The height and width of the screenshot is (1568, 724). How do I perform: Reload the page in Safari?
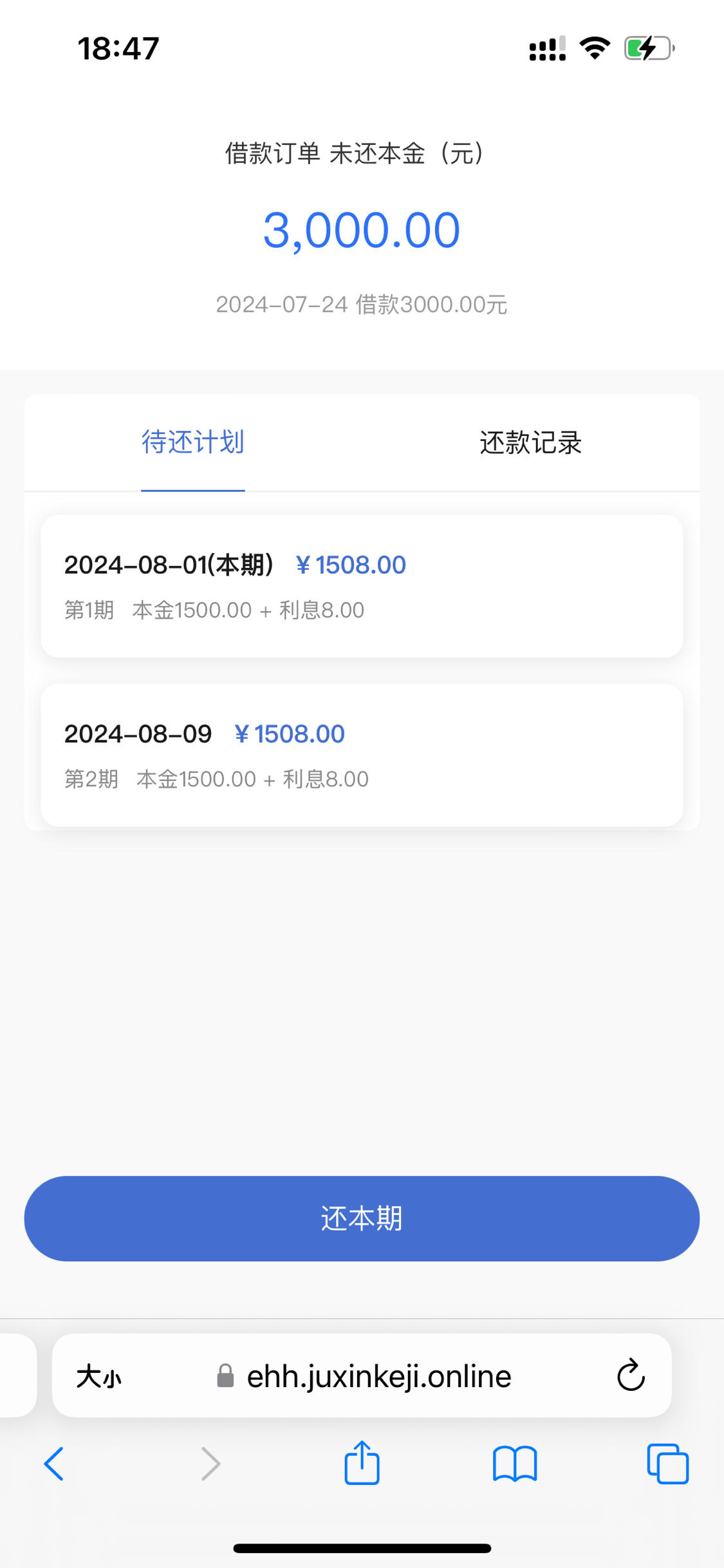tap(631, 1375)
